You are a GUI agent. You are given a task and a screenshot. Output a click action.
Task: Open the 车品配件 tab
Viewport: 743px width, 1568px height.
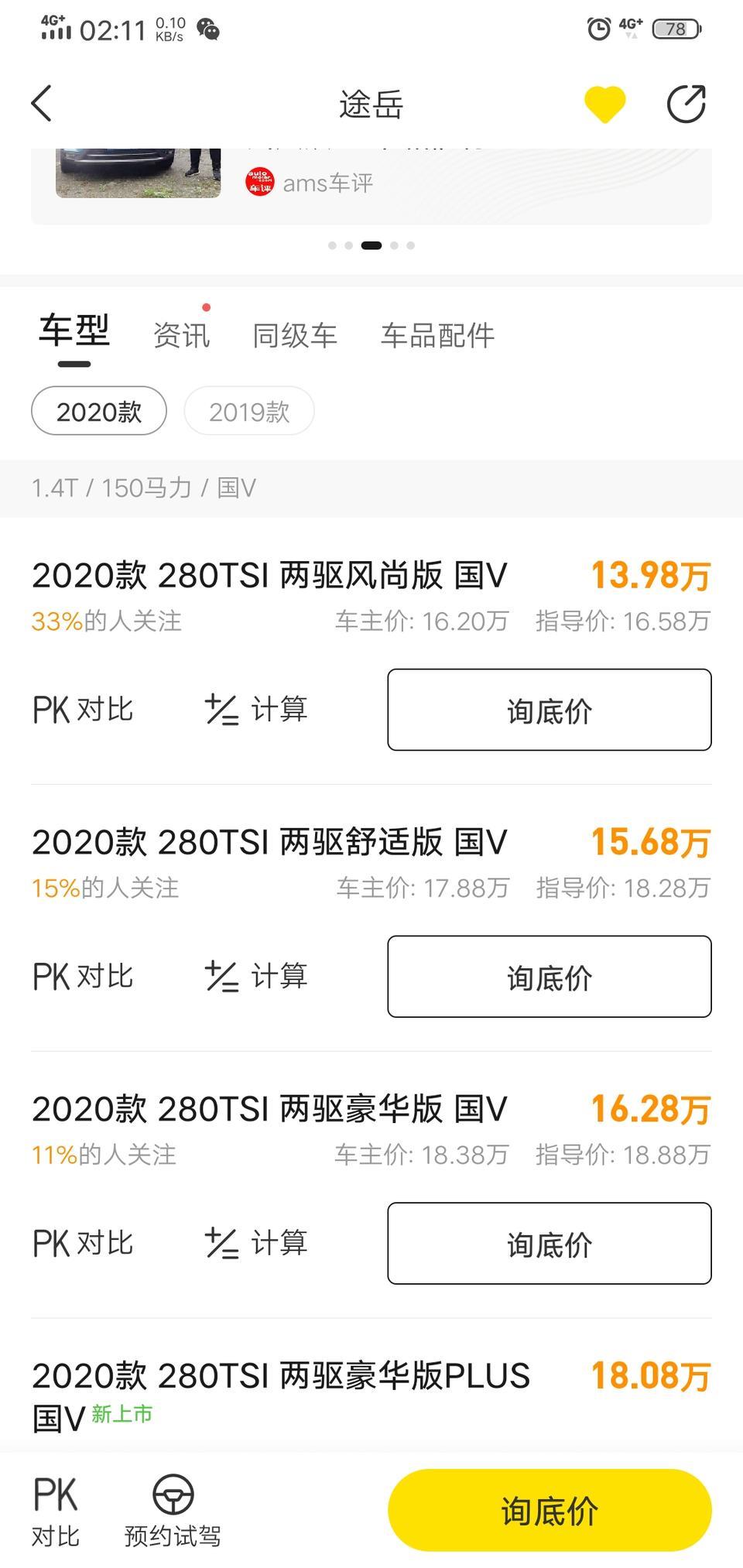(437, 335)
